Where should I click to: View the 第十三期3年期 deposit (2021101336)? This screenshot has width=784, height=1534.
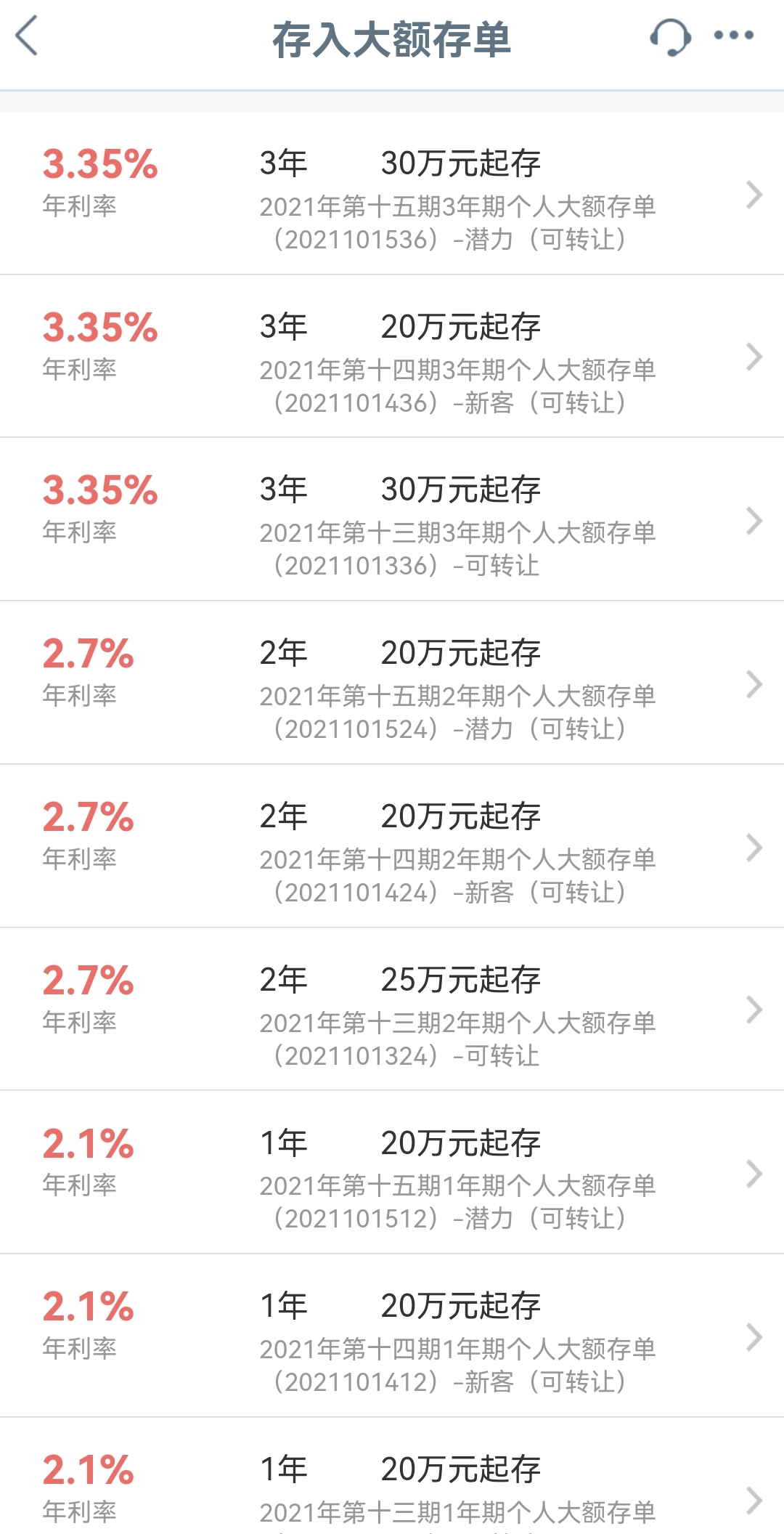click(x=392, y=520)
